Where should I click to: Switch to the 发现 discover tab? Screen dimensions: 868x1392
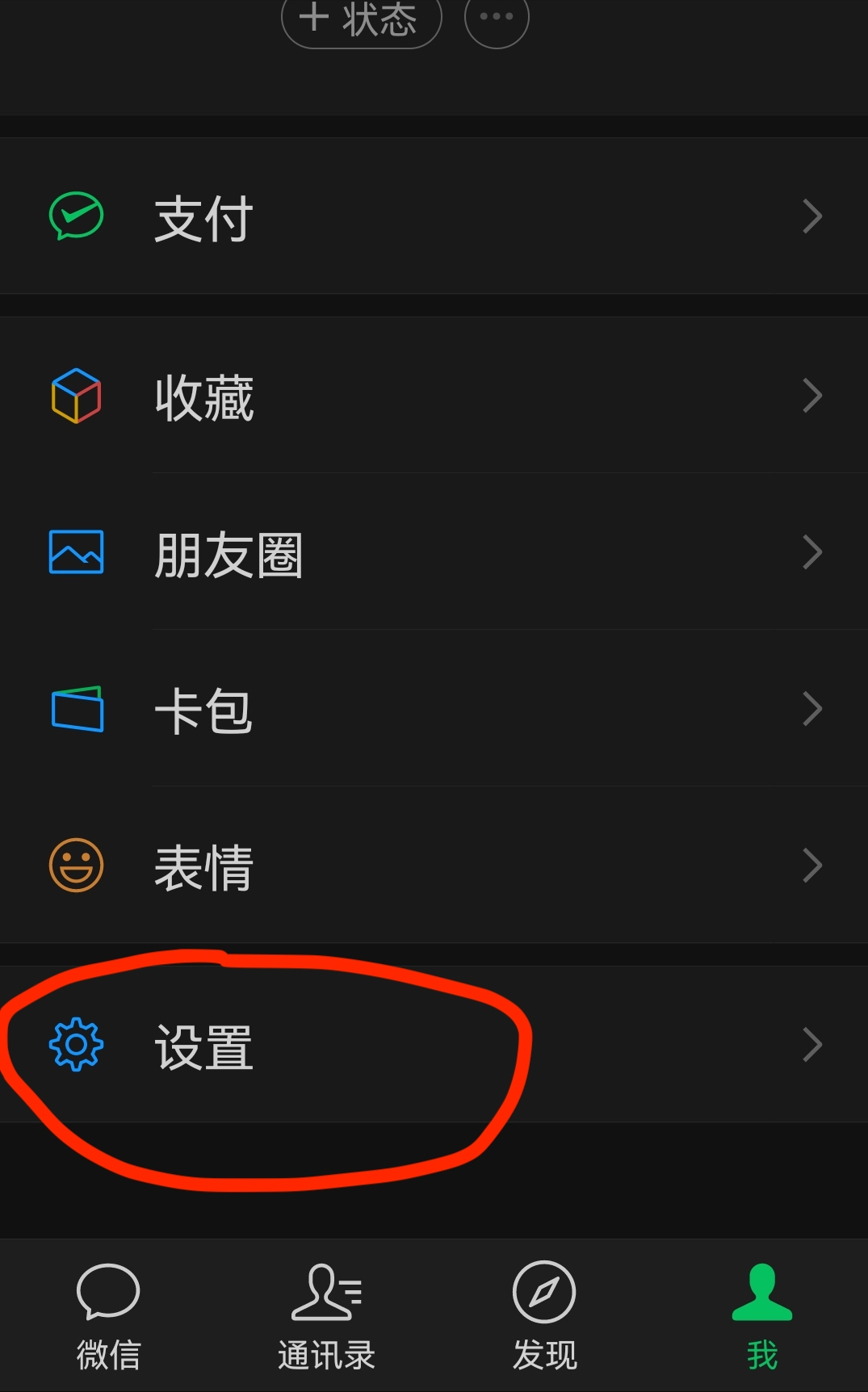tap(543, 1316)
